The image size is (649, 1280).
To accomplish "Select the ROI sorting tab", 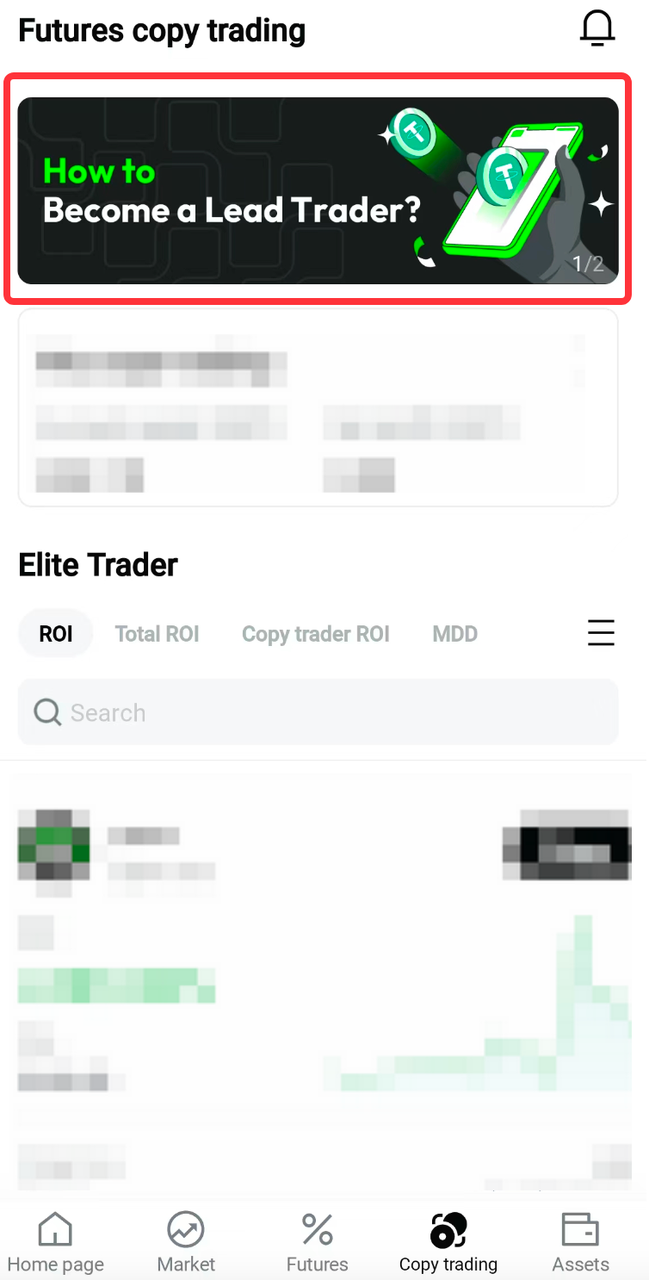I will 56,634.
